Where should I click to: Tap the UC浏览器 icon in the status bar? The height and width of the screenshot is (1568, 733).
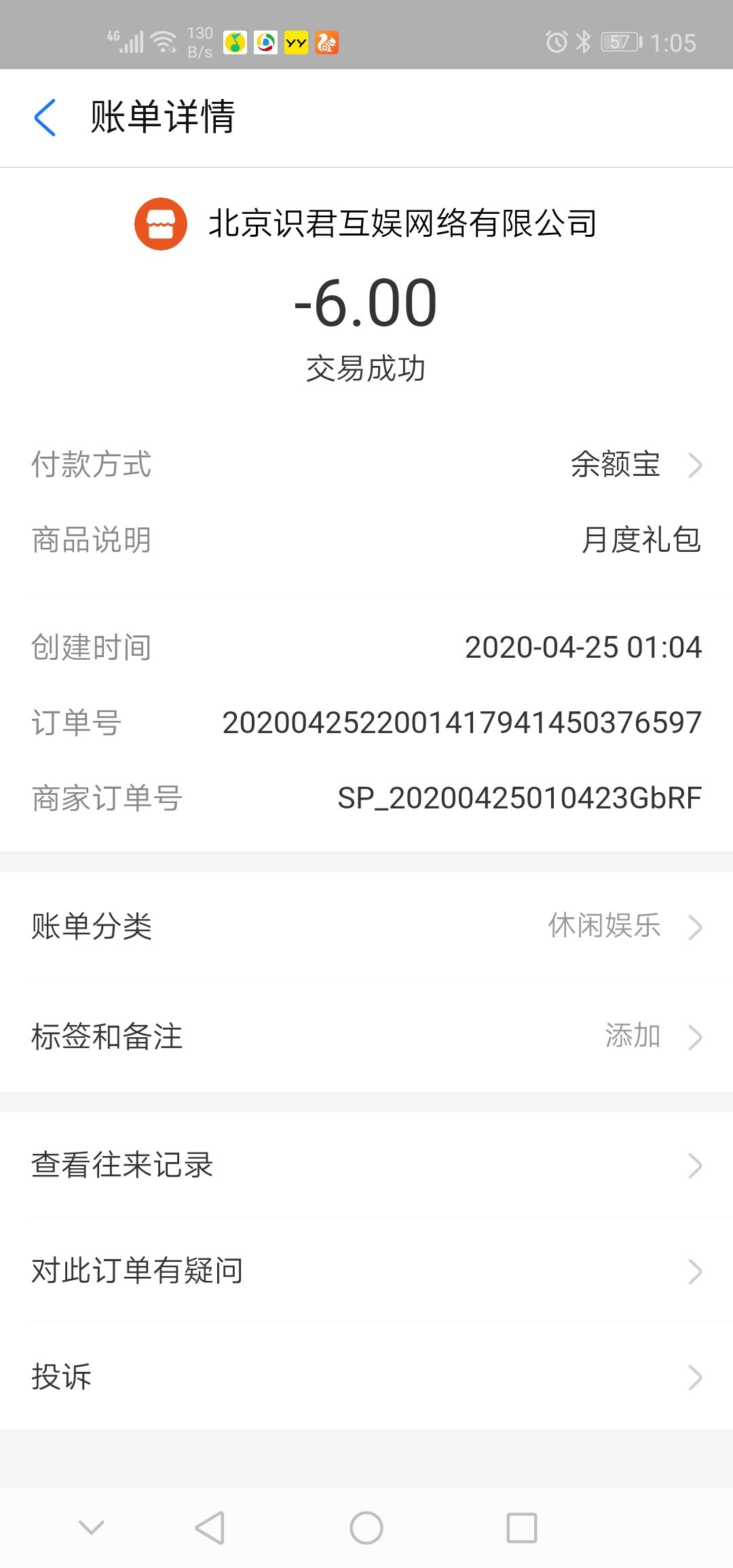(326, 42)
